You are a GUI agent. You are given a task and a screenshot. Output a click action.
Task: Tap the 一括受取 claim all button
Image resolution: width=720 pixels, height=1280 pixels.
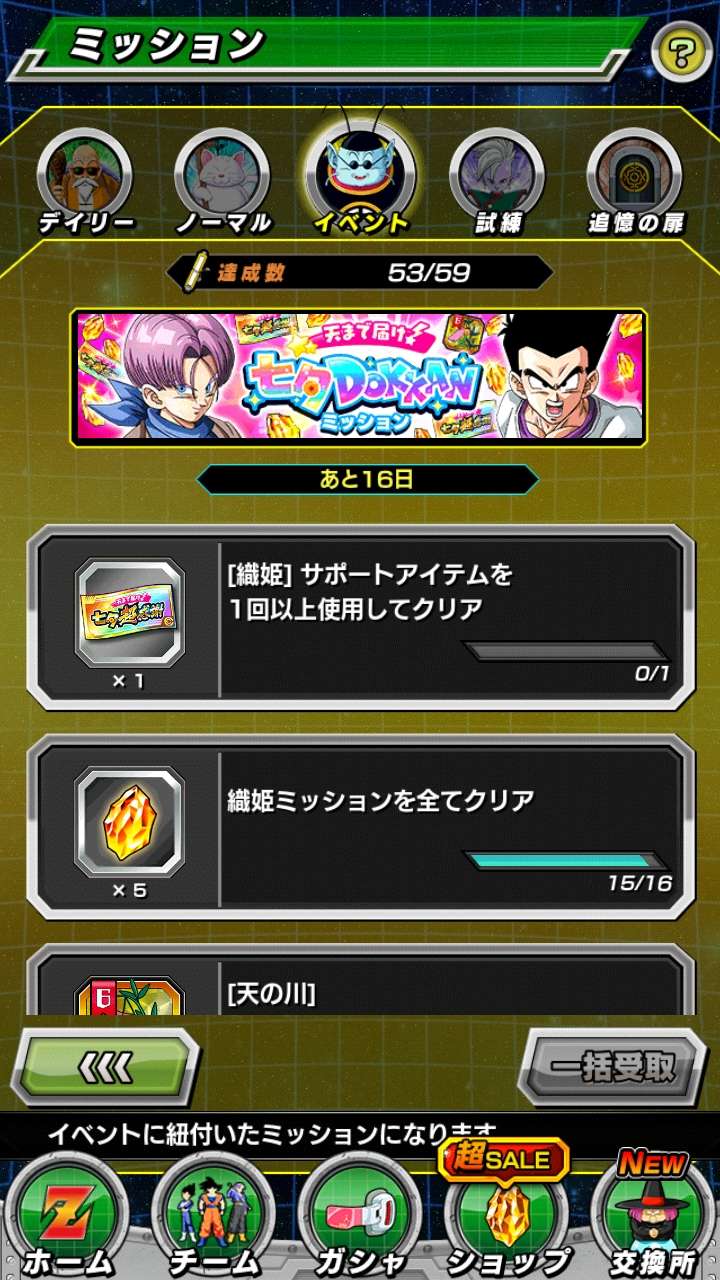pyautogui.click(x=612, y=1067)
